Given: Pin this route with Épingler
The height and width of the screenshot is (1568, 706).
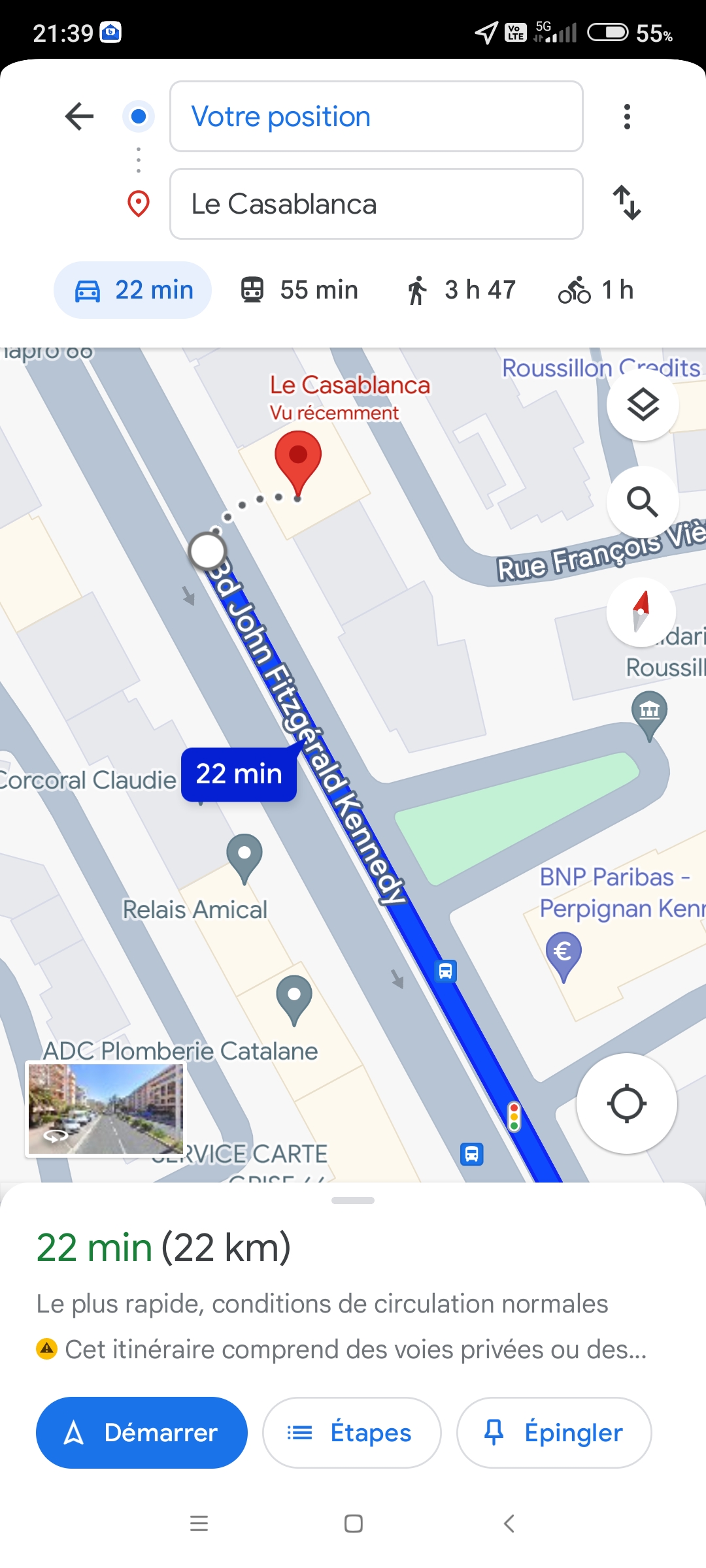Looking at the screenshot, I should pyautogui.click(x=554, y=1432).
